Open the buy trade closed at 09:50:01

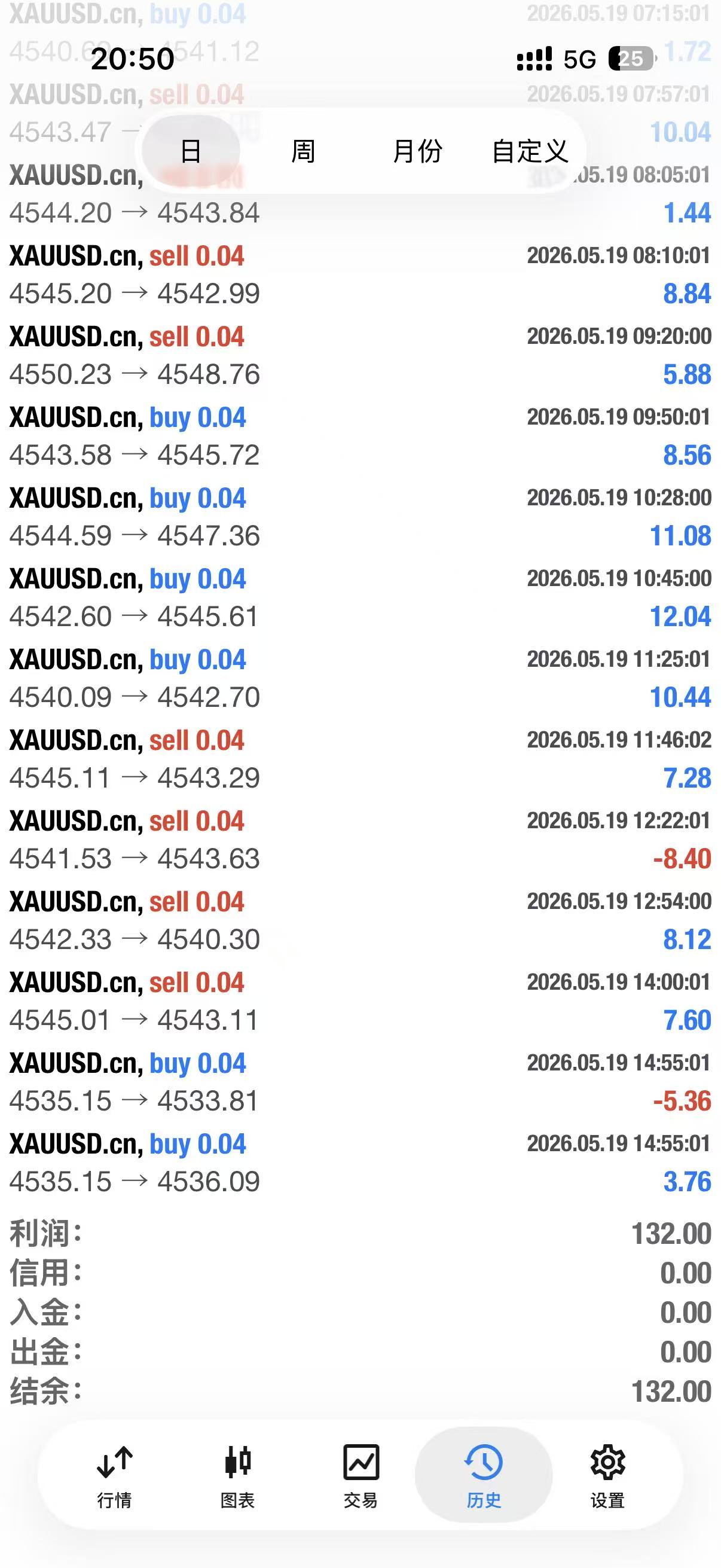360,437
